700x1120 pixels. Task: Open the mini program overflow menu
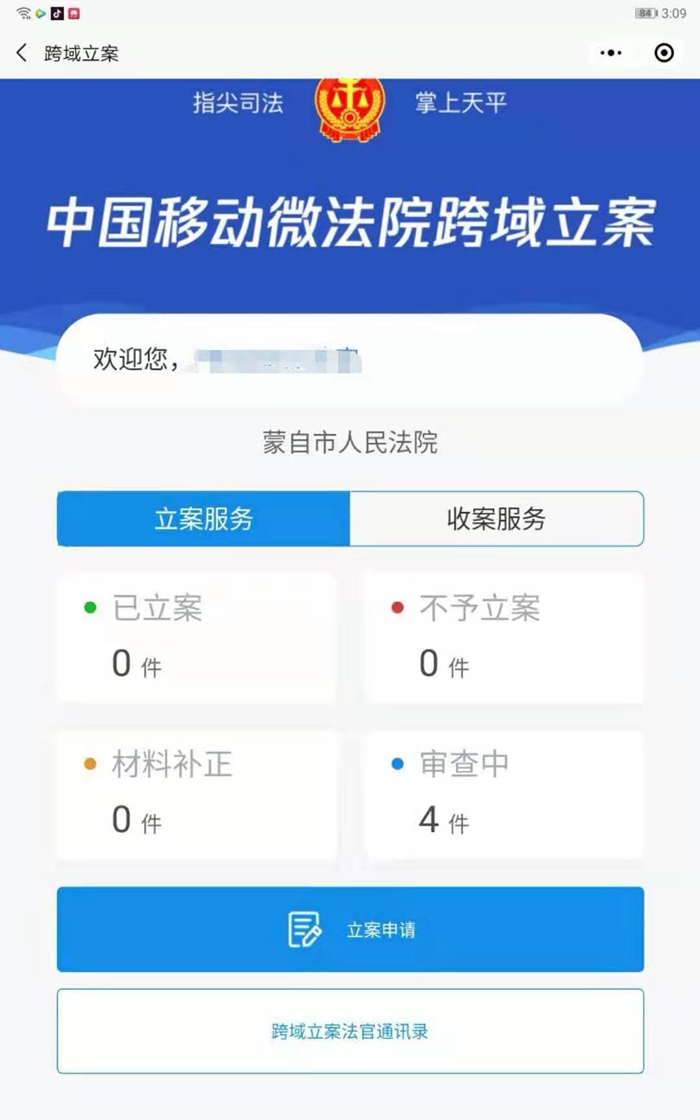[x=614, y=54]
